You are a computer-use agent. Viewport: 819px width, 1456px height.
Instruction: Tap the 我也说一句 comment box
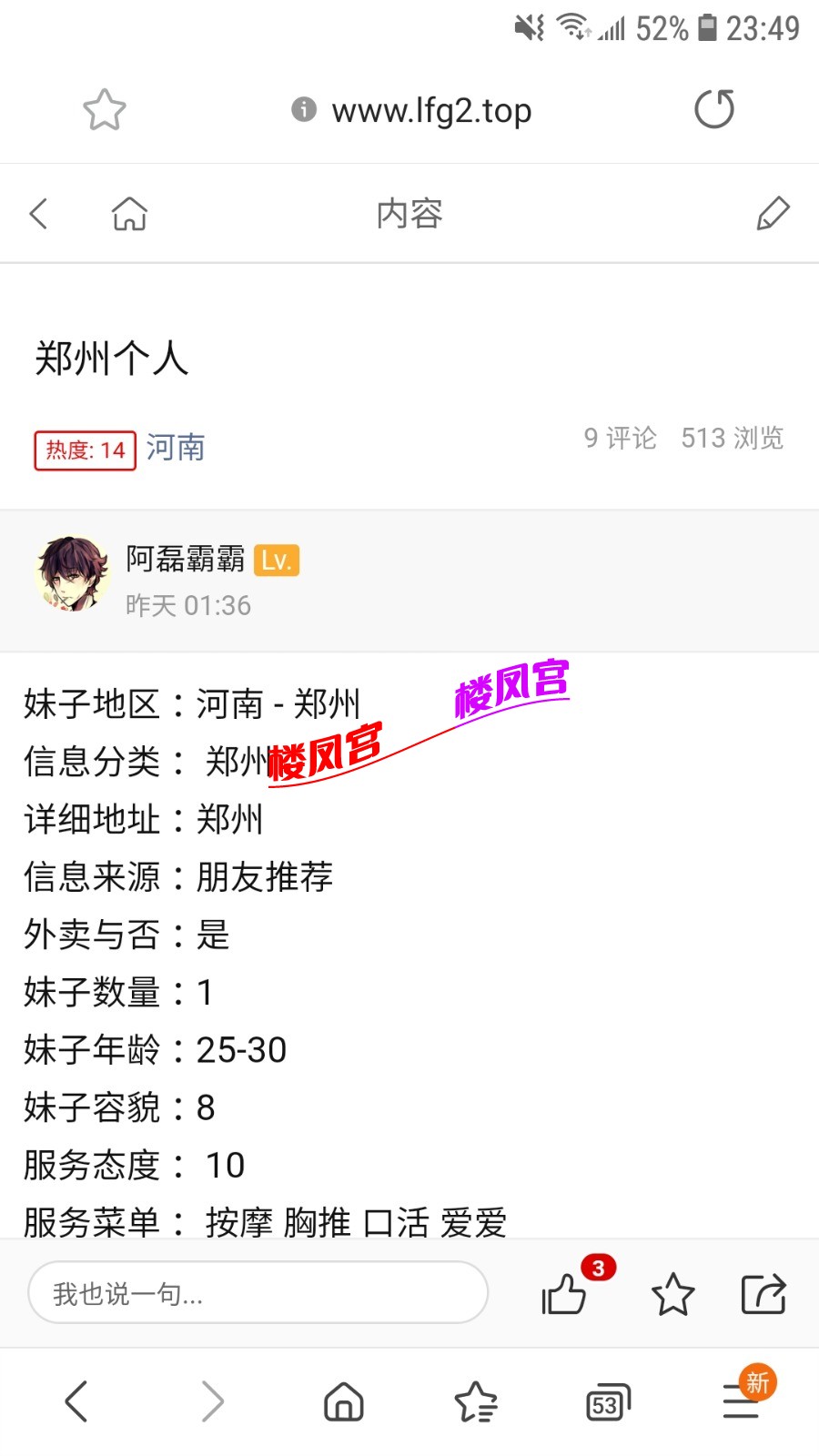258,1293
